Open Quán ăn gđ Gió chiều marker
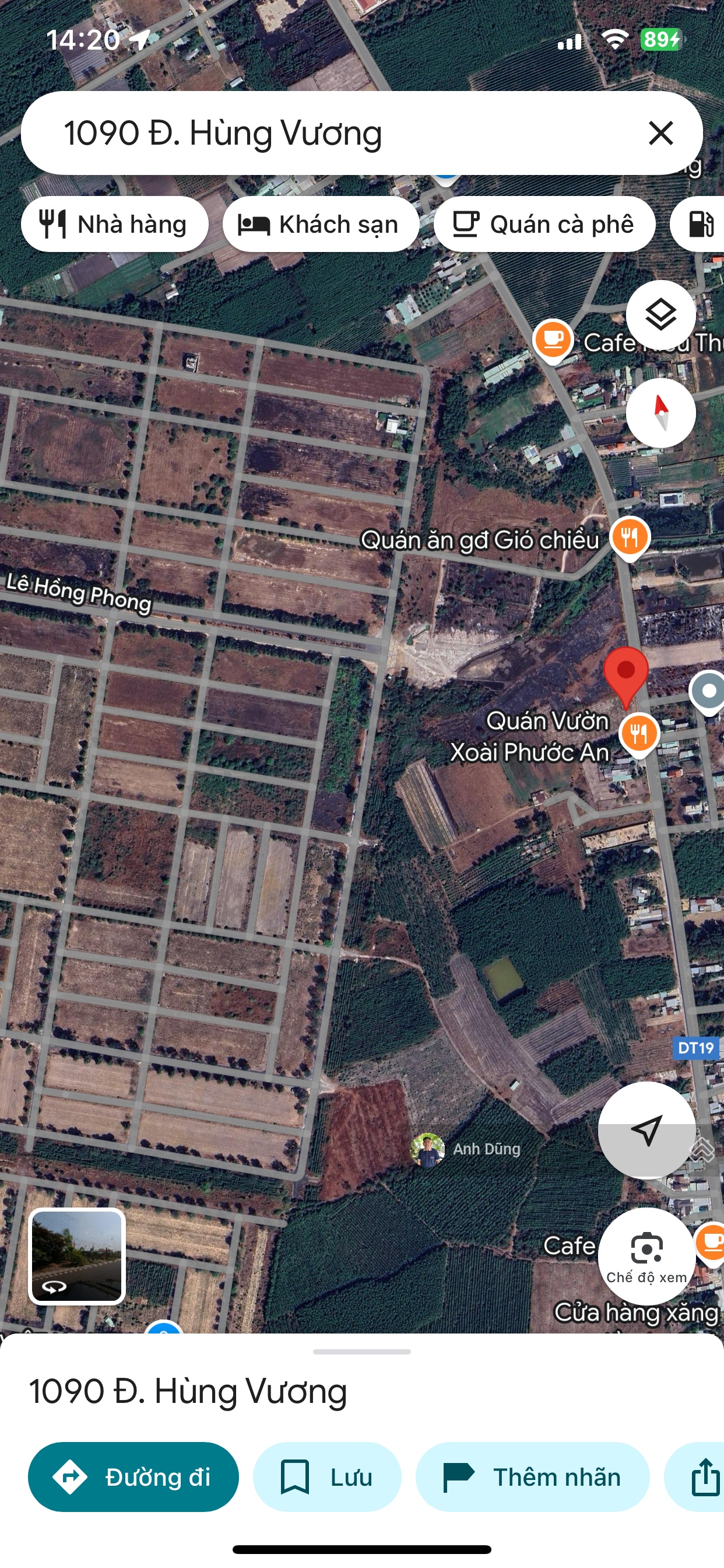The height and width of the screenshot is (1568, 724). [x=630, y=537]
